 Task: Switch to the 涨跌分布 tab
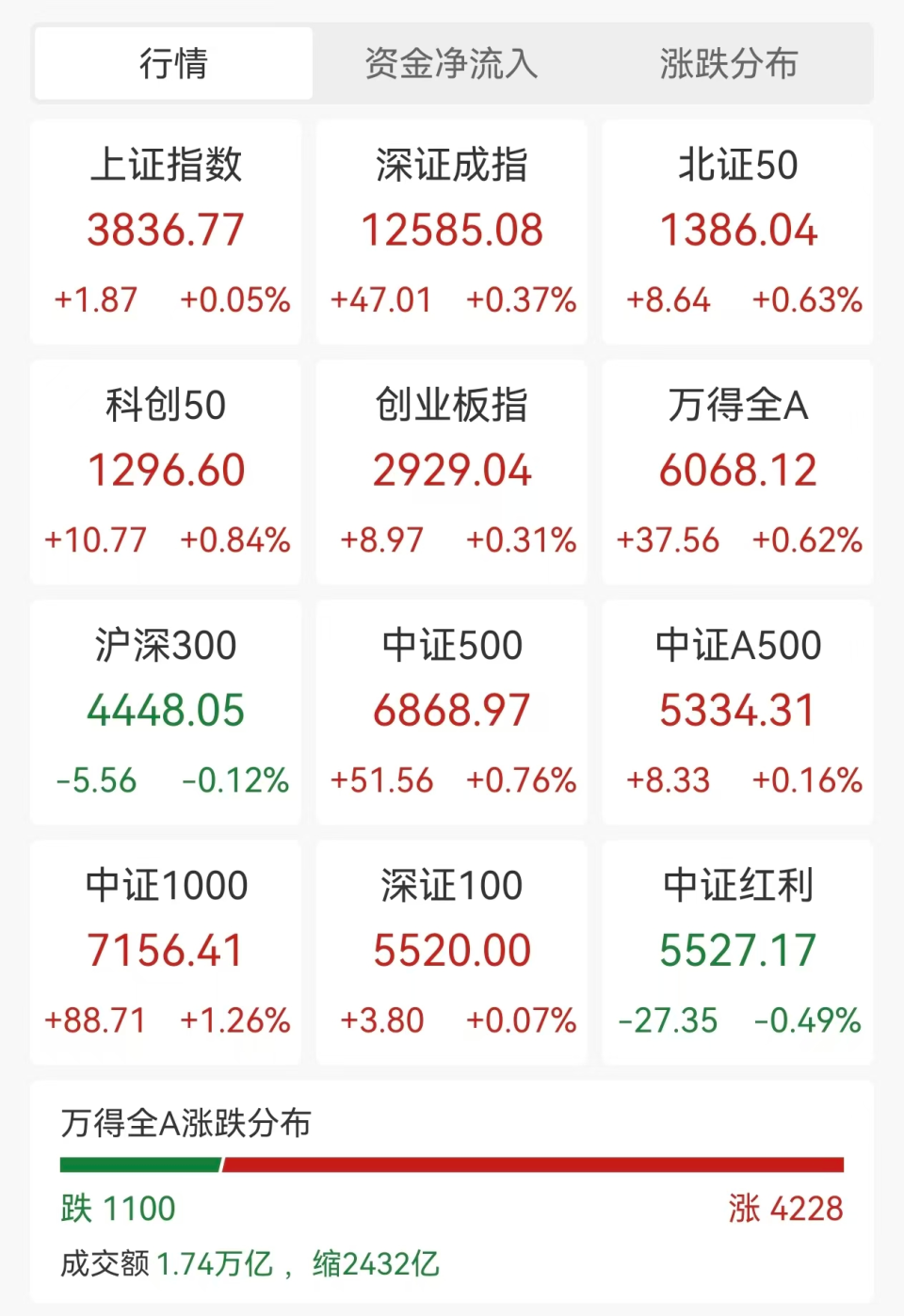pos(728,64)
